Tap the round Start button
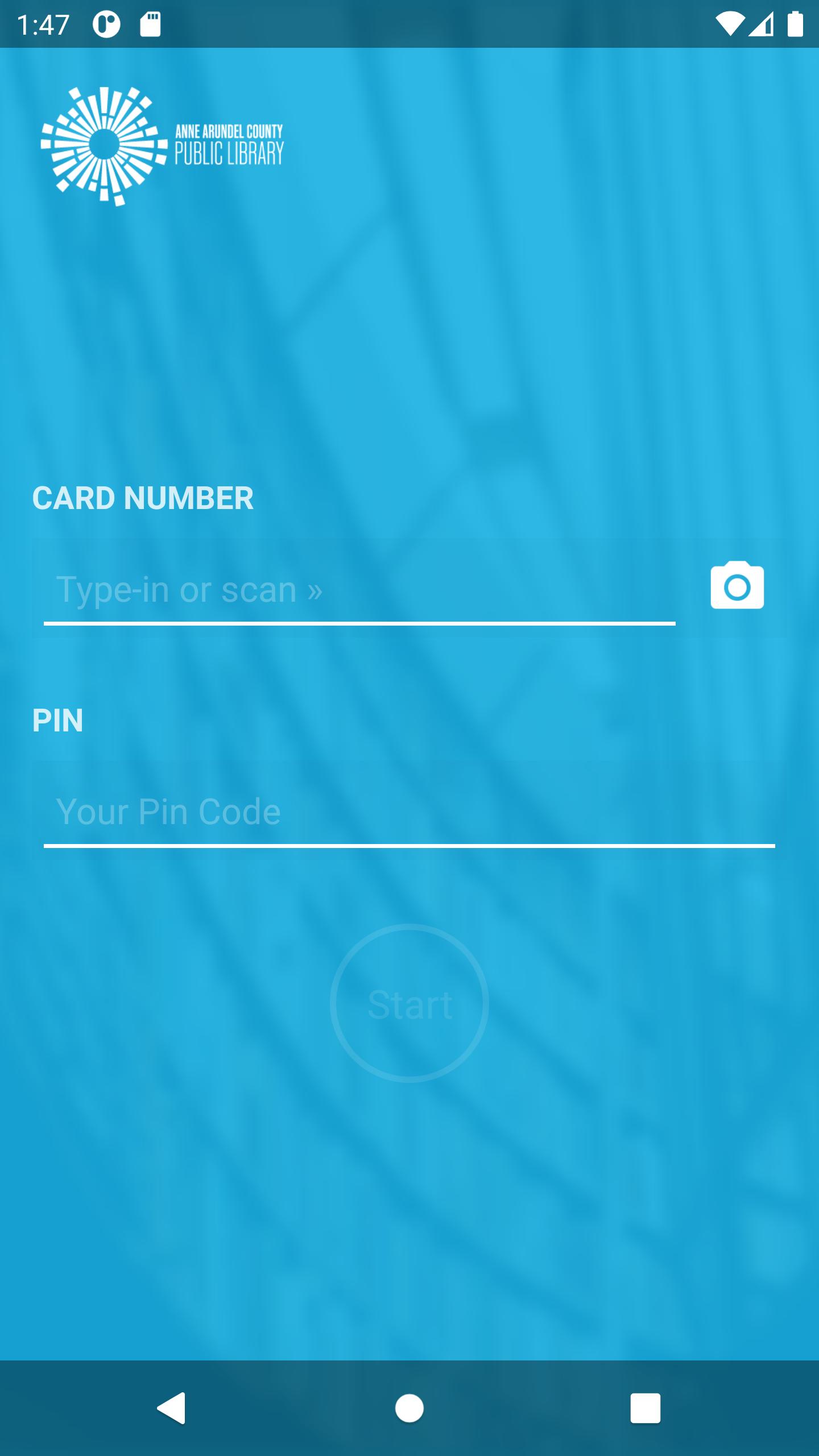The height and width of the screenshot is (1456, 819). click(409, 1003)
